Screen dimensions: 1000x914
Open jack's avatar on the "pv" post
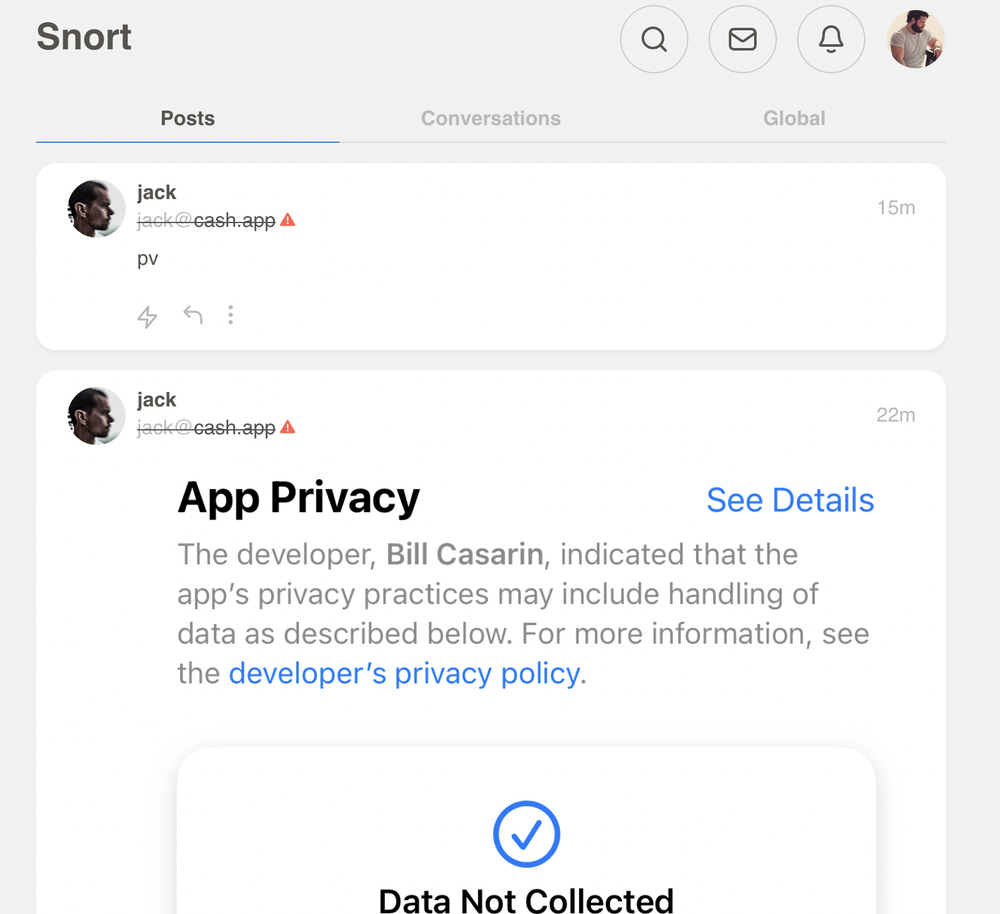click(96, 209)
